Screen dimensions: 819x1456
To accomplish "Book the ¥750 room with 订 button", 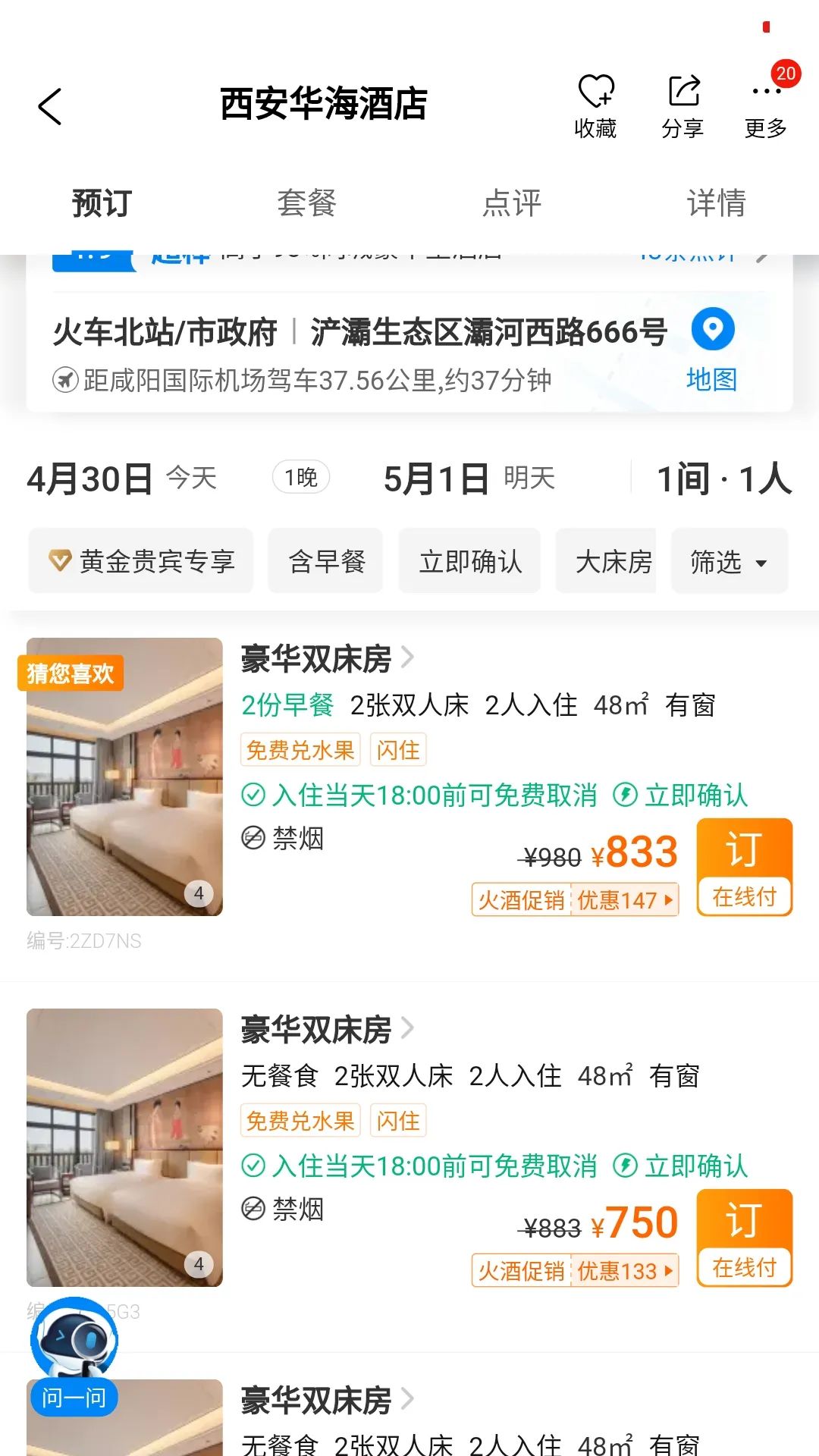I will (x=744, y=1238).
